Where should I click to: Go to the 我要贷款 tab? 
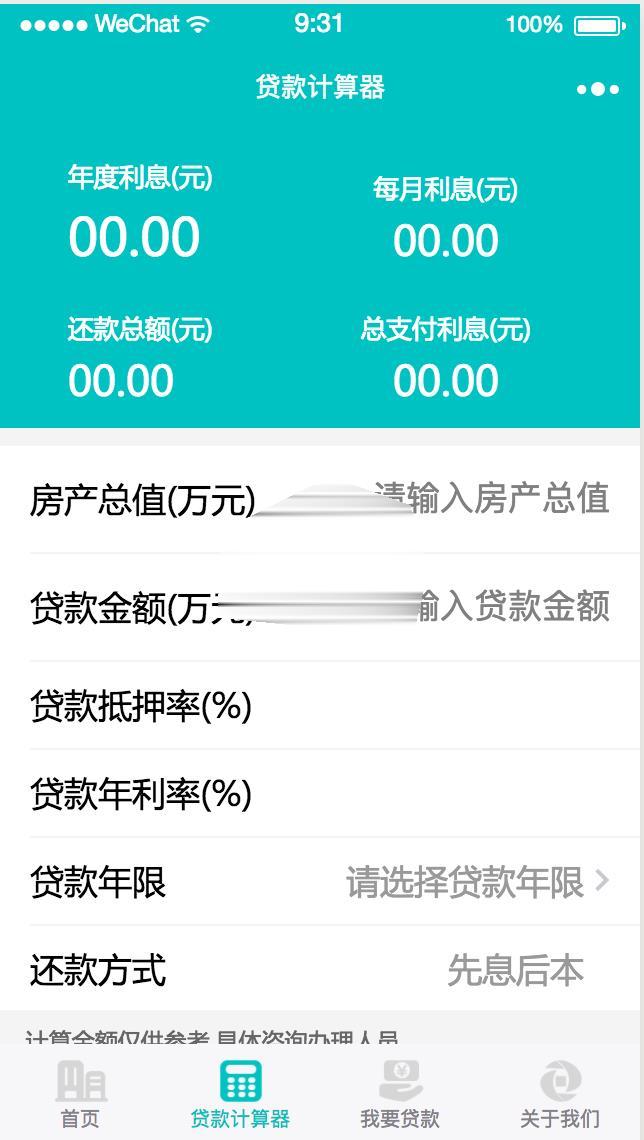401,1093
